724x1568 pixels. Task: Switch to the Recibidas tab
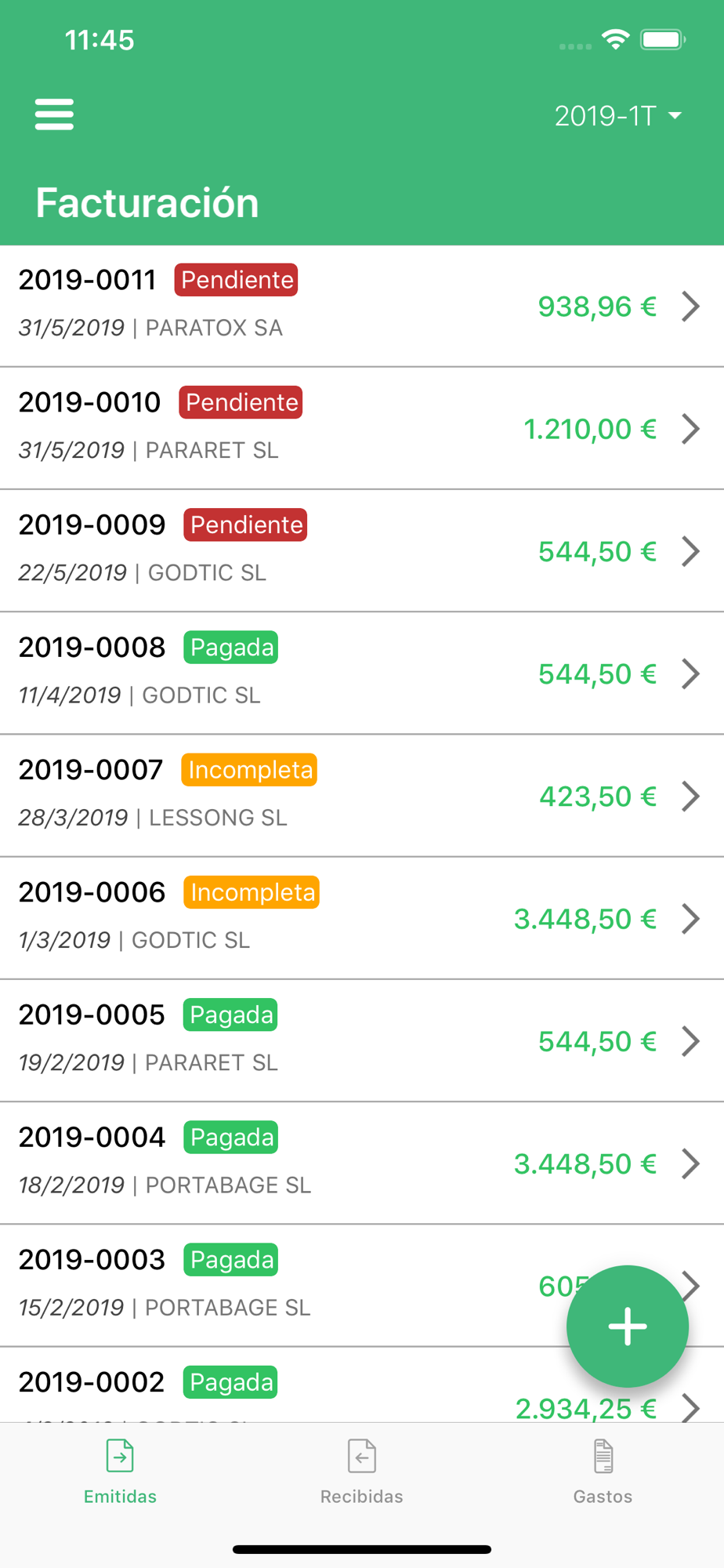click(x=362, y=1472)
